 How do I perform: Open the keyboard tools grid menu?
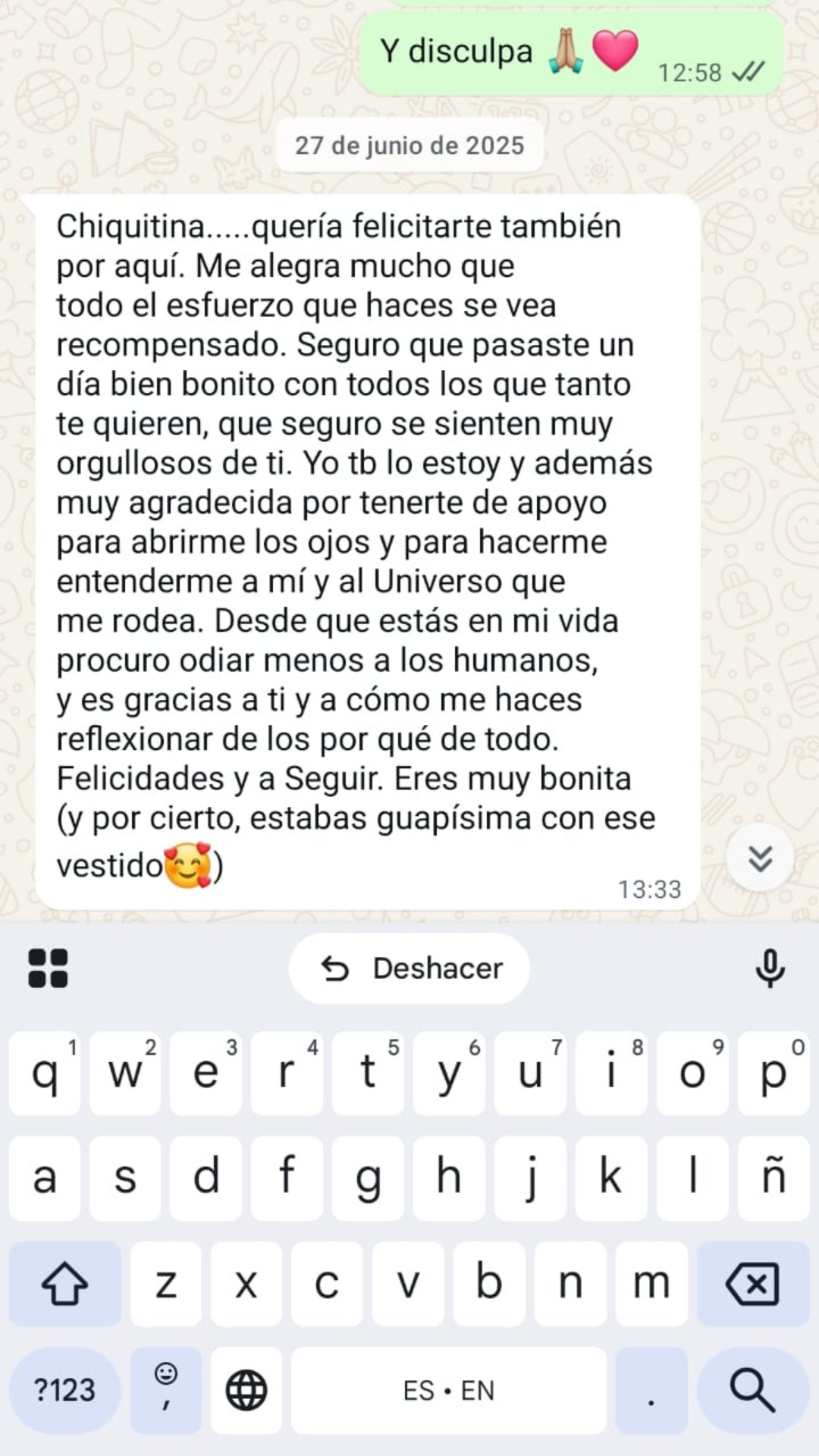48,968
